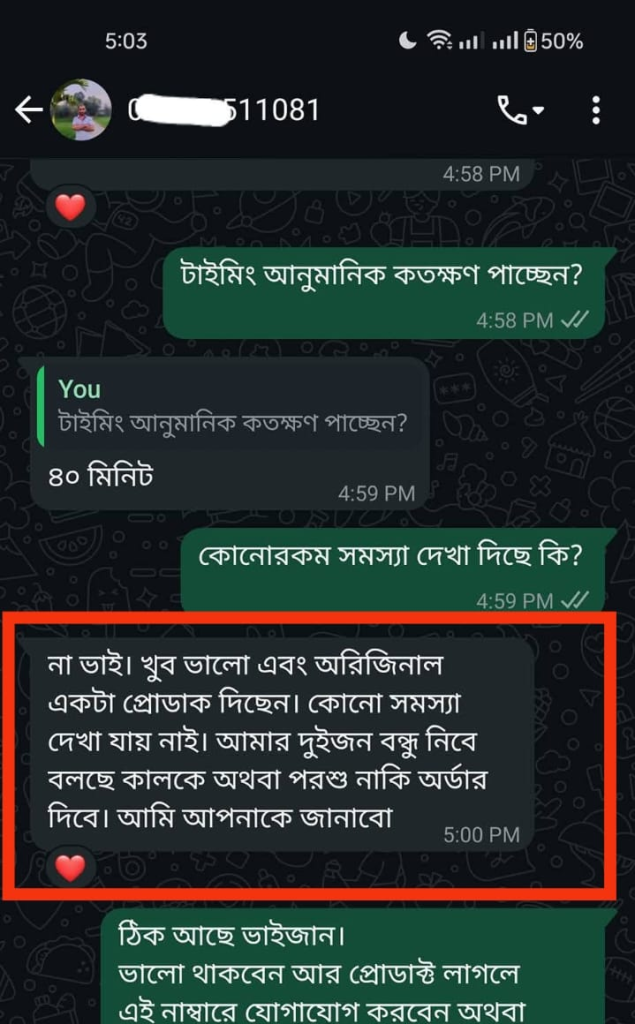This screenshot has width=635, height=1024.
Task: Open the contact's profile photo
Action: pos(81,110)
